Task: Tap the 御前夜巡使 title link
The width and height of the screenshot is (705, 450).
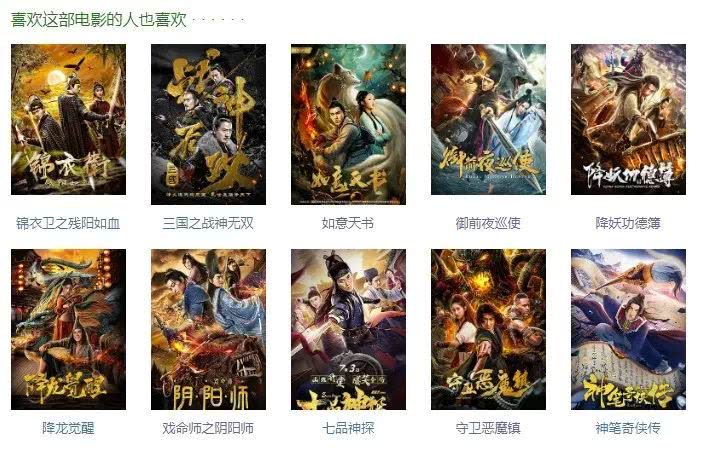Action: 488,223
